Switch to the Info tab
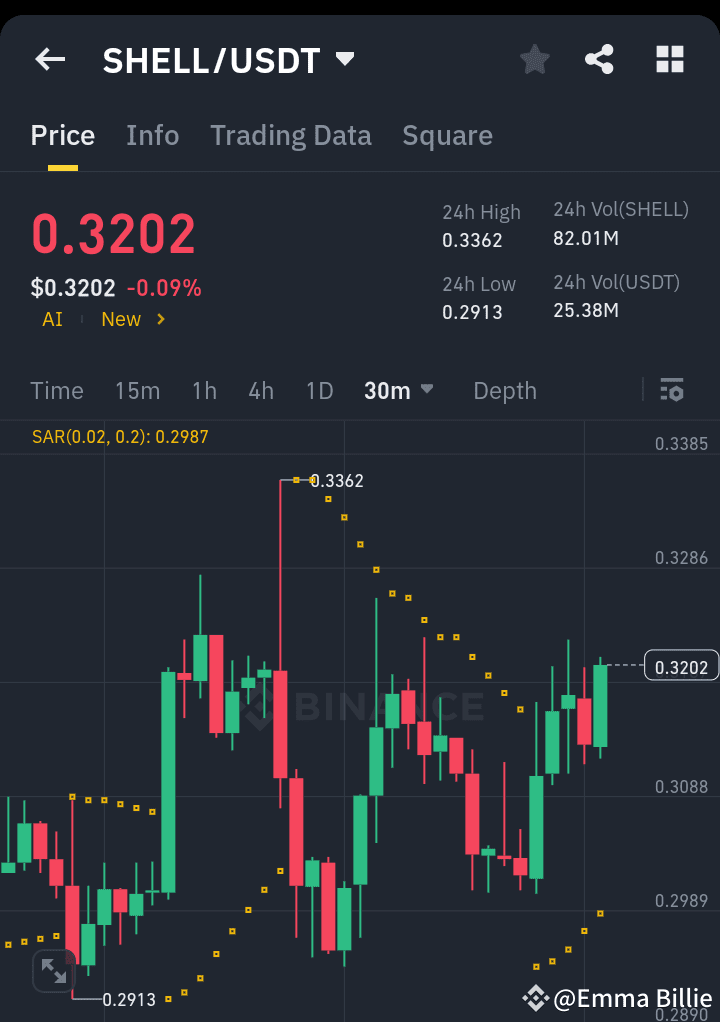This screenshot has height=1022, width=720. tap(152, 135)
